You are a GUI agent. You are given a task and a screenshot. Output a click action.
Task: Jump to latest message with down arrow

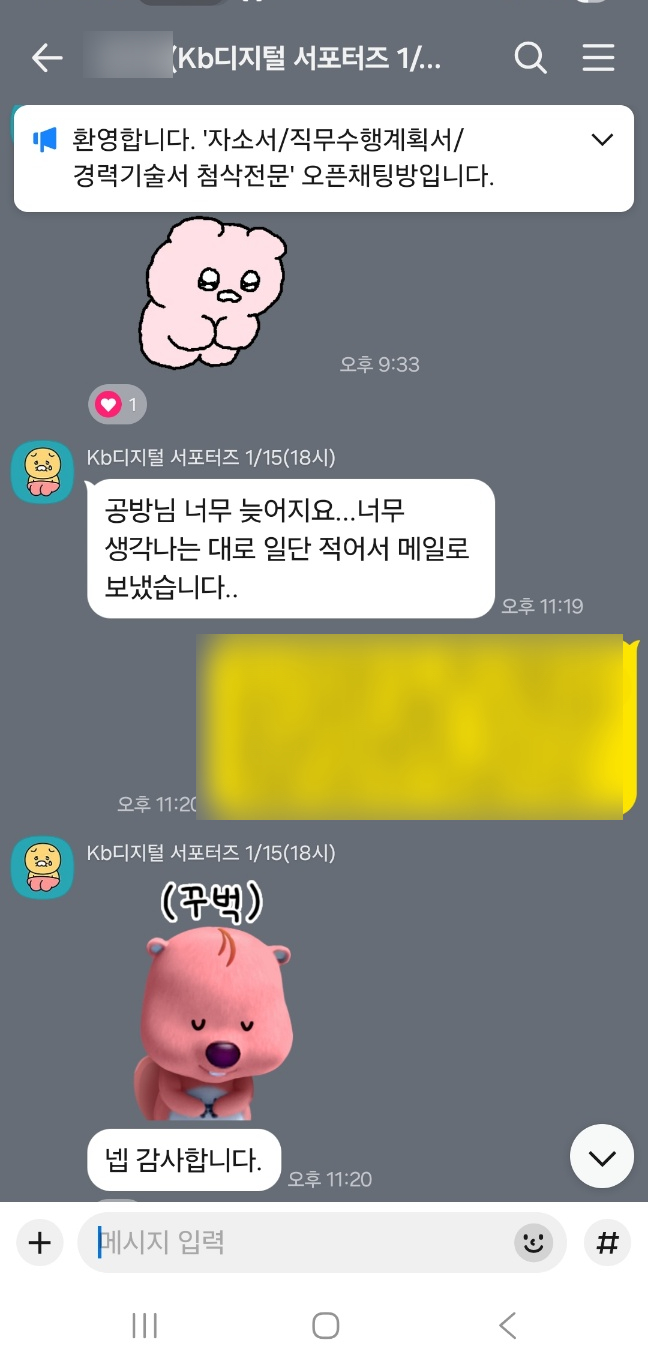pyautogui.click(x=602, y=1158)
